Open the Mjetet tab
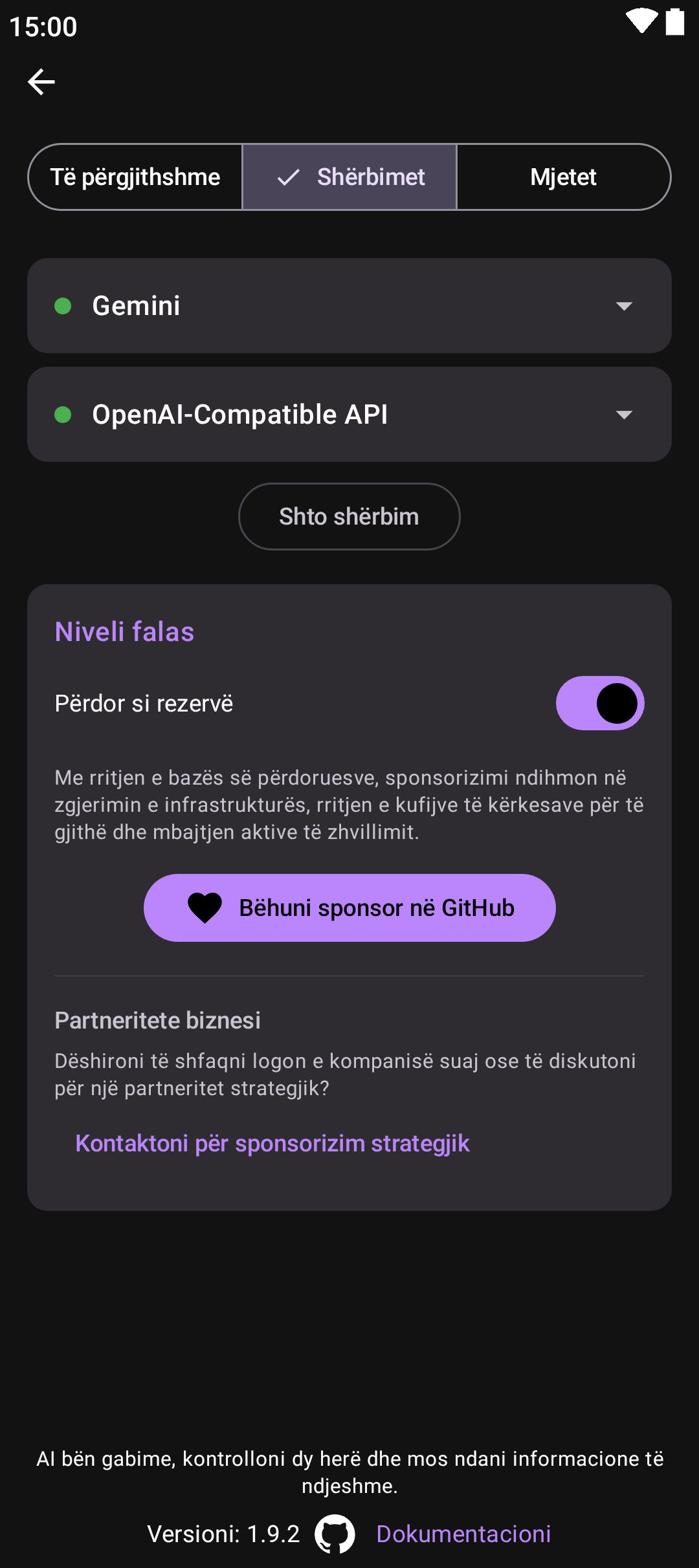The width and height of the screenshot is (699, 1568). click(x=563, y=177)
